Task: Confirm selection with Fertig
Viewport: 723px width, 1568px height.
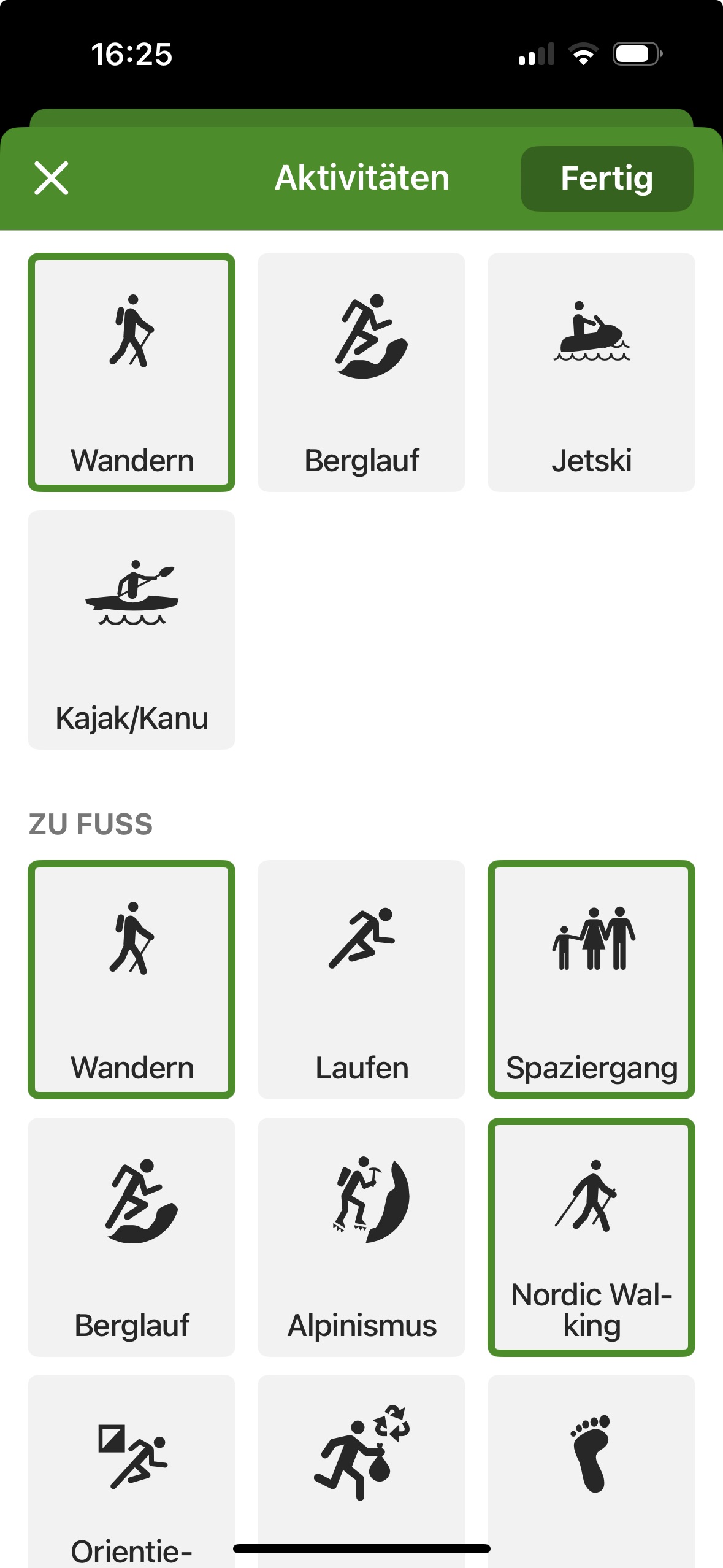Action: tap(606, 179)
